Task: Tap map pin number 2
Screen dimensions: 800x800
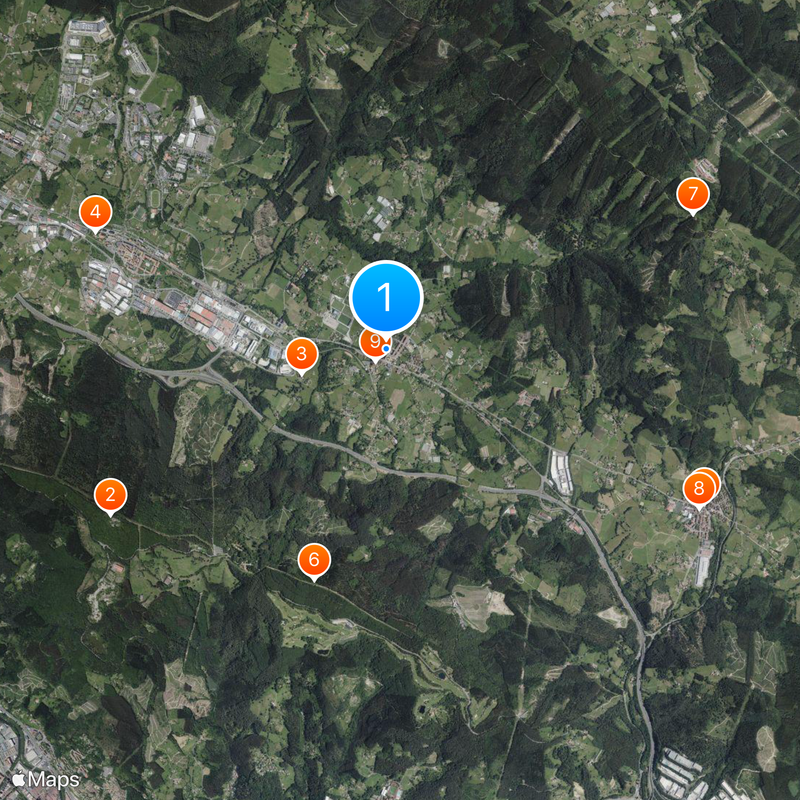Action: pyautogui.click(x=110, y=494)
